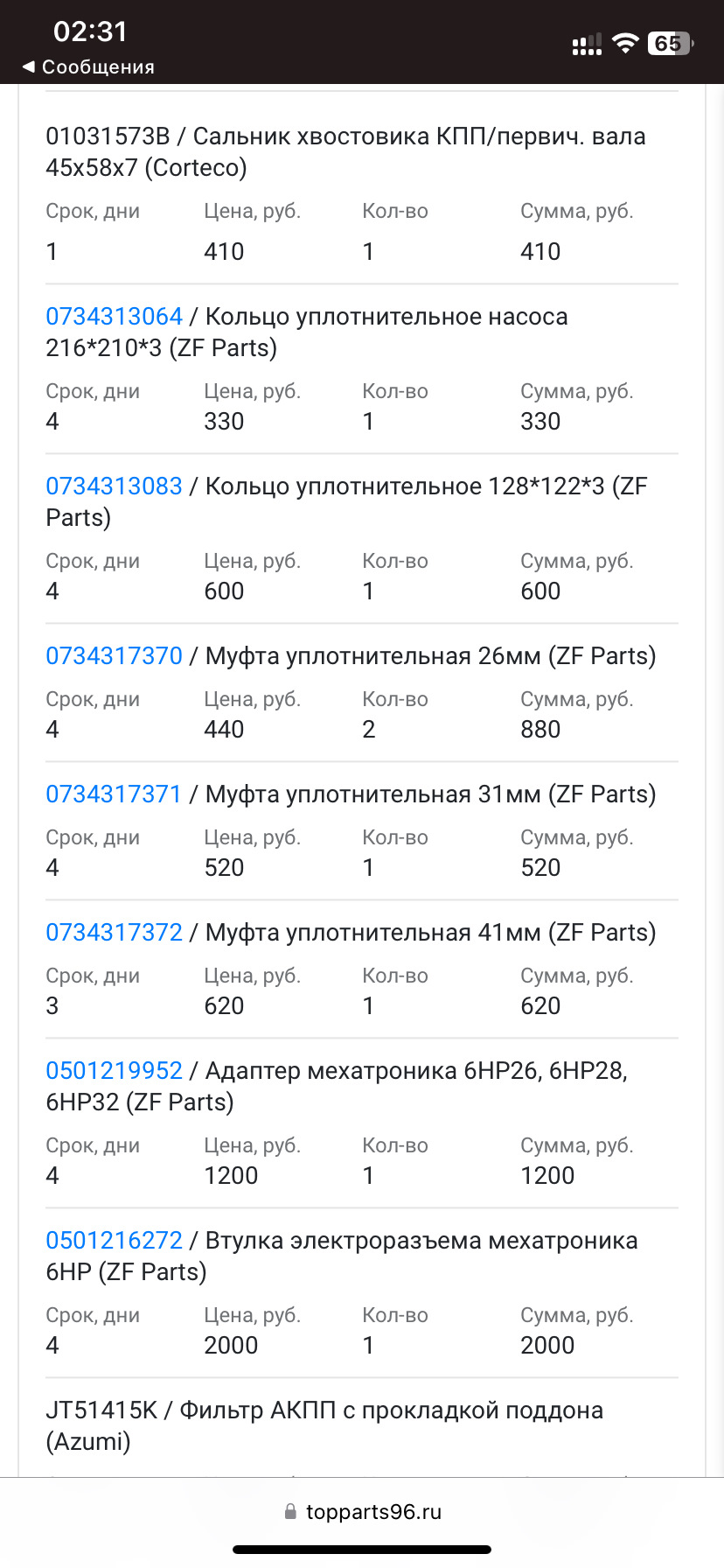Tap the topparts96.ru address bar
The image size is (724, 1568).
coord(374,1510)
